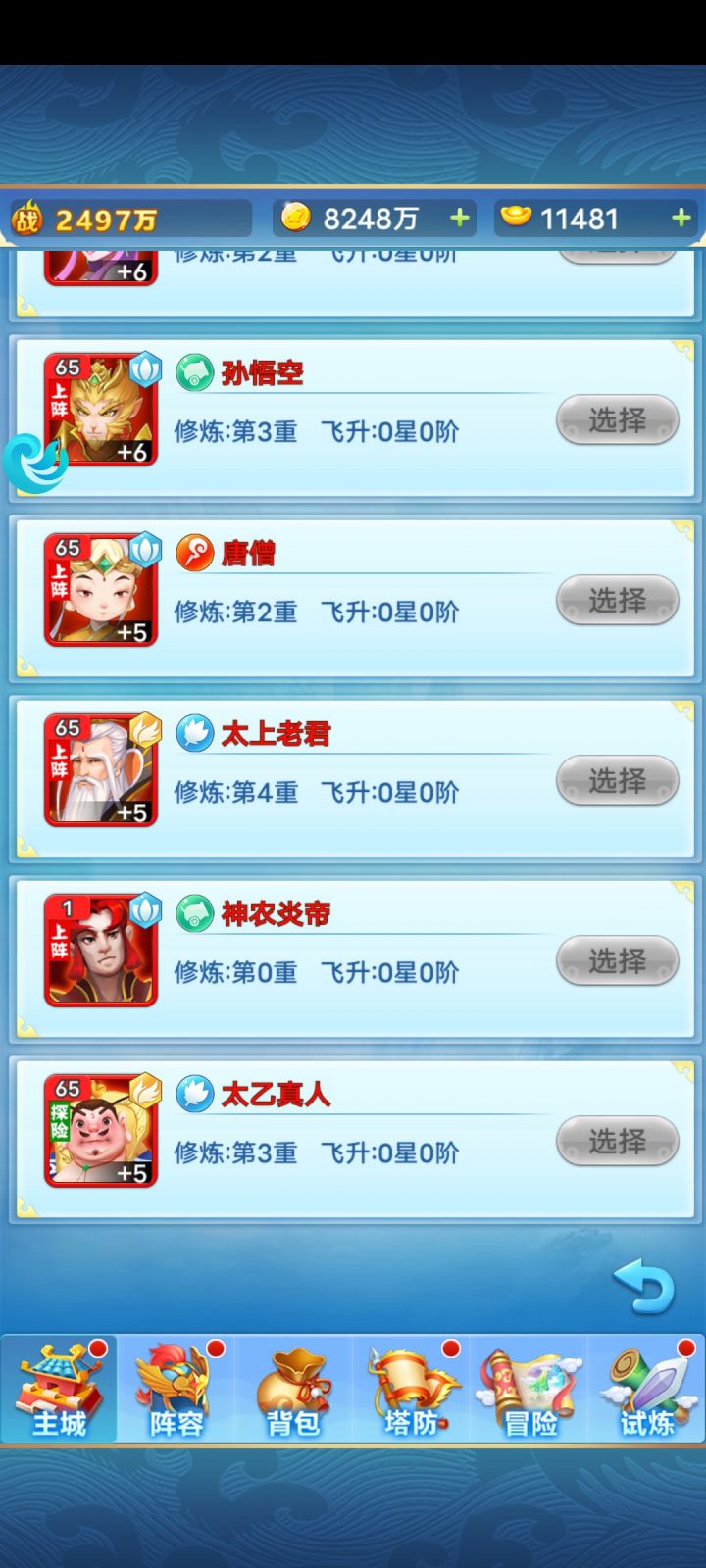Screen dimensions: 706x1568
Task: Open the 试炼 trial icon
Action: pos(646,1387)
